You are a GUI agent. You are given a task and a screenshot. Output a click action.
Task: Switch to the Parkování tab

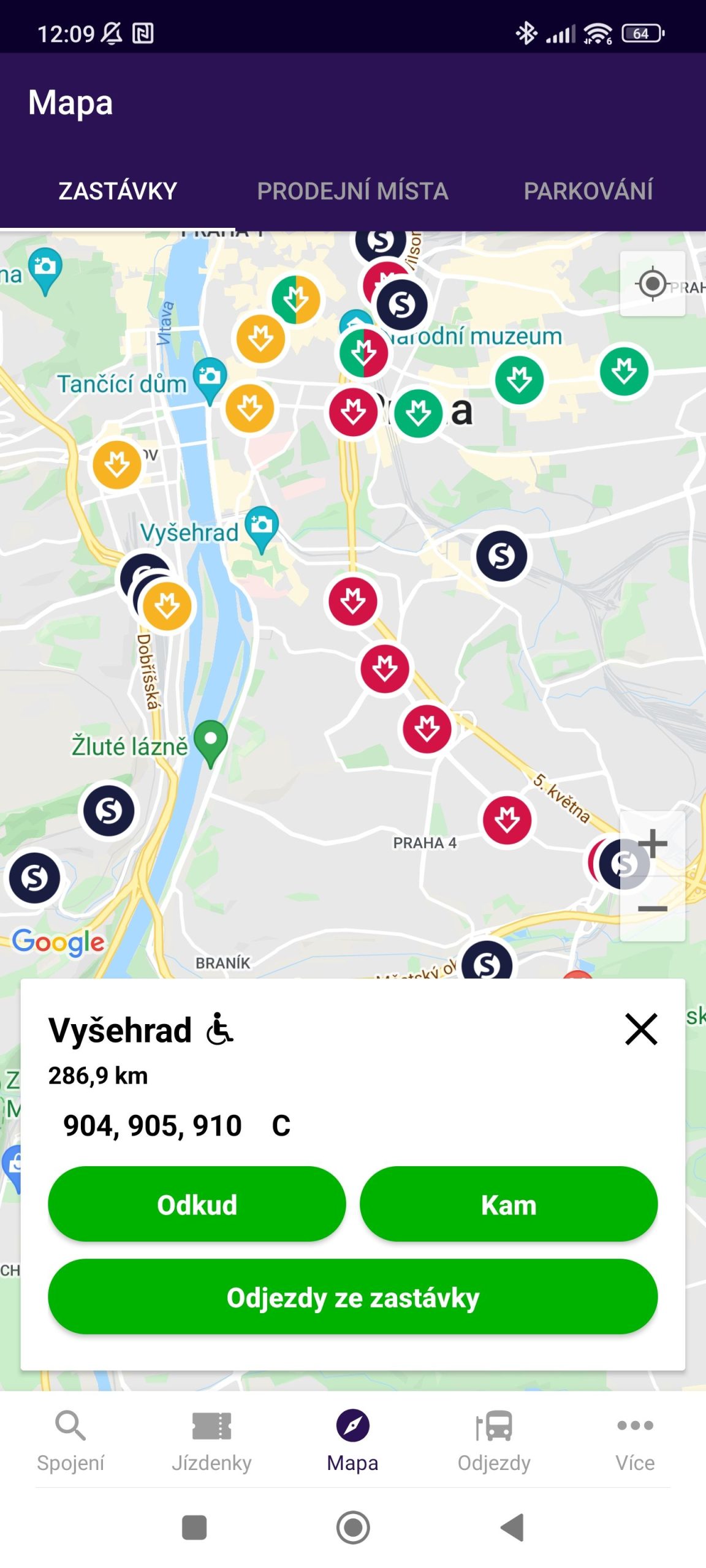pos(588,191)
